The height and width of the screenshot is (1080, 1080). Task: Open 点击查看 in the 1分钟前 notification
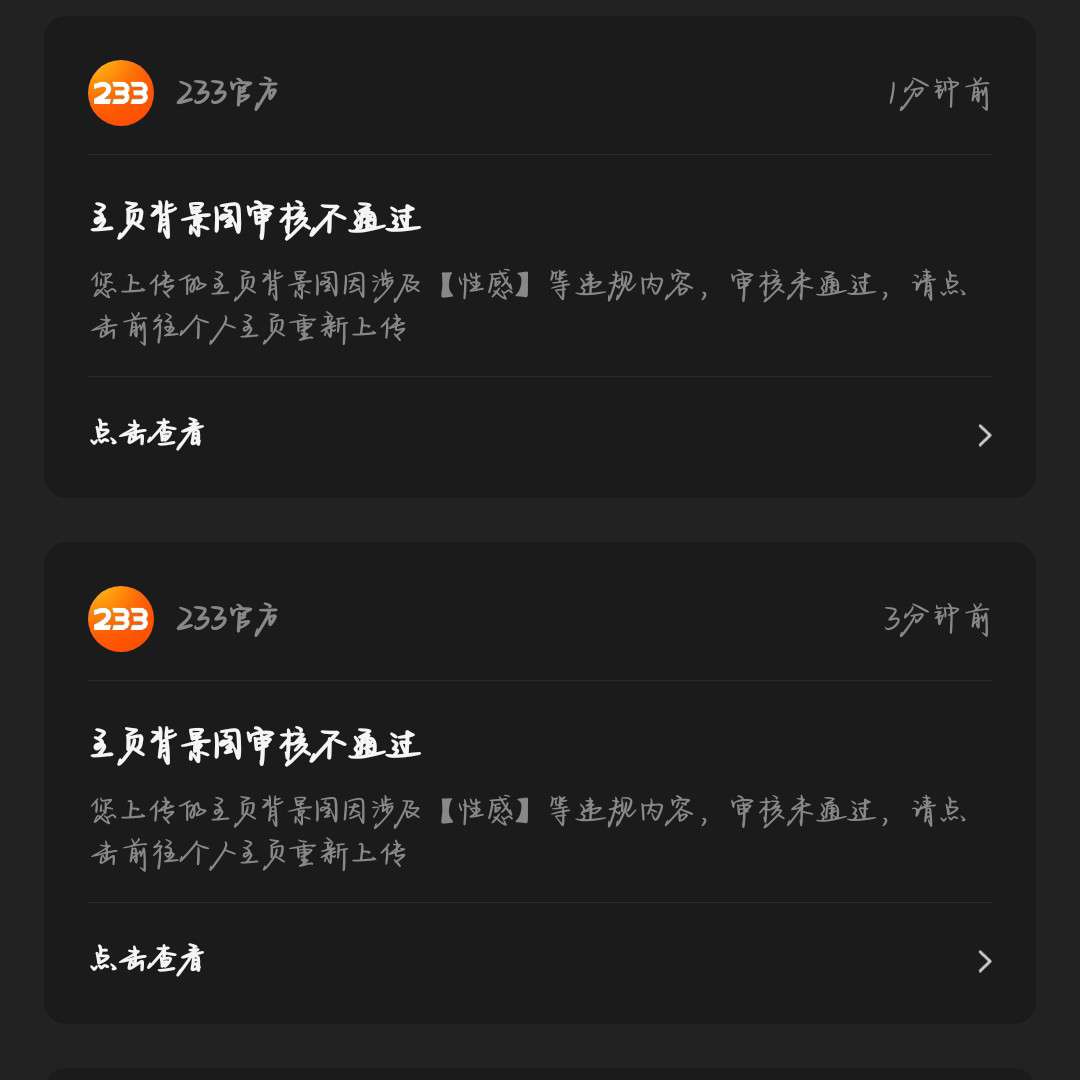[x=148, y=434]
